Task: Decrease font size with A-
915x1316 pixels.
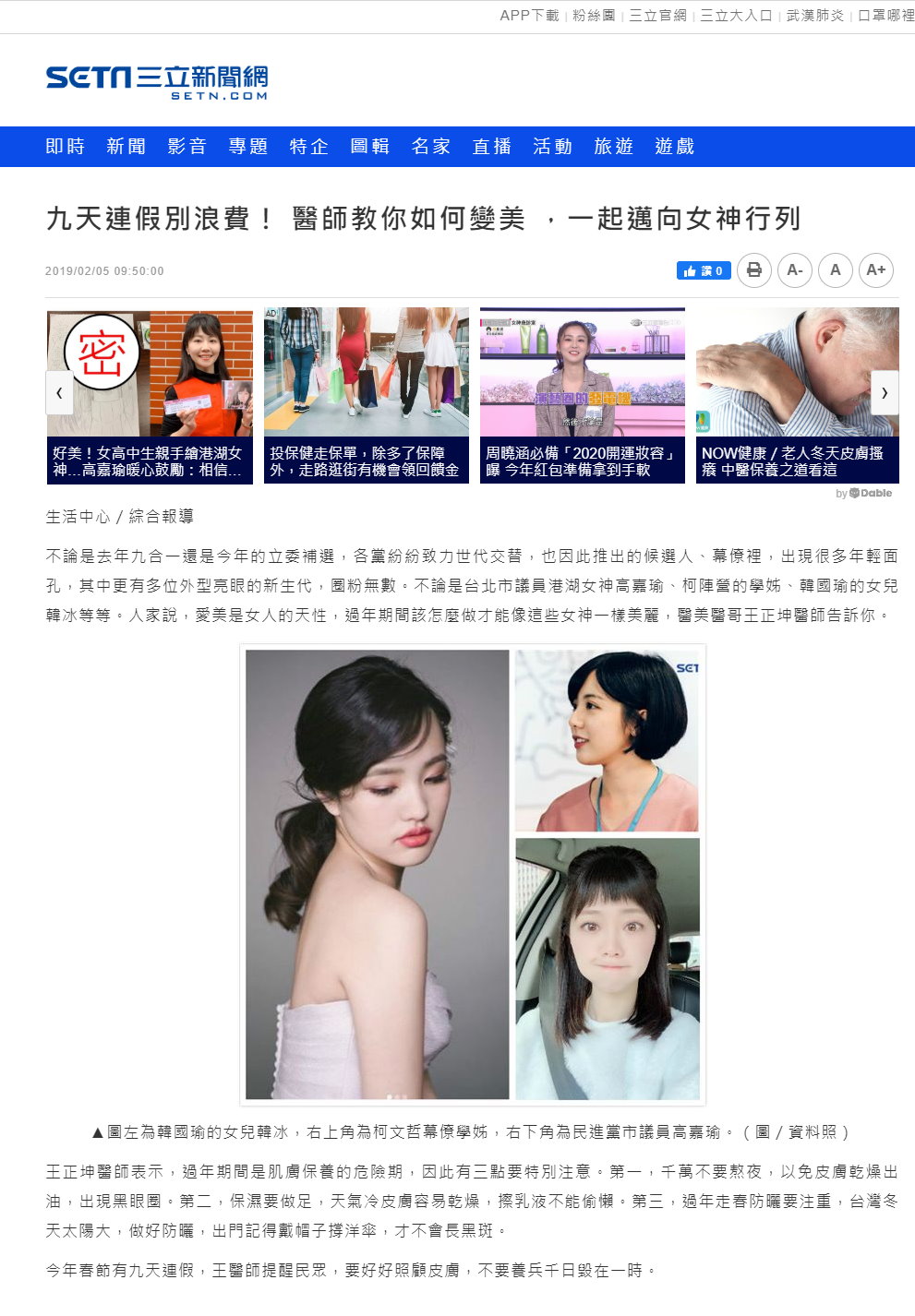Action: click(x=794, y=270)
